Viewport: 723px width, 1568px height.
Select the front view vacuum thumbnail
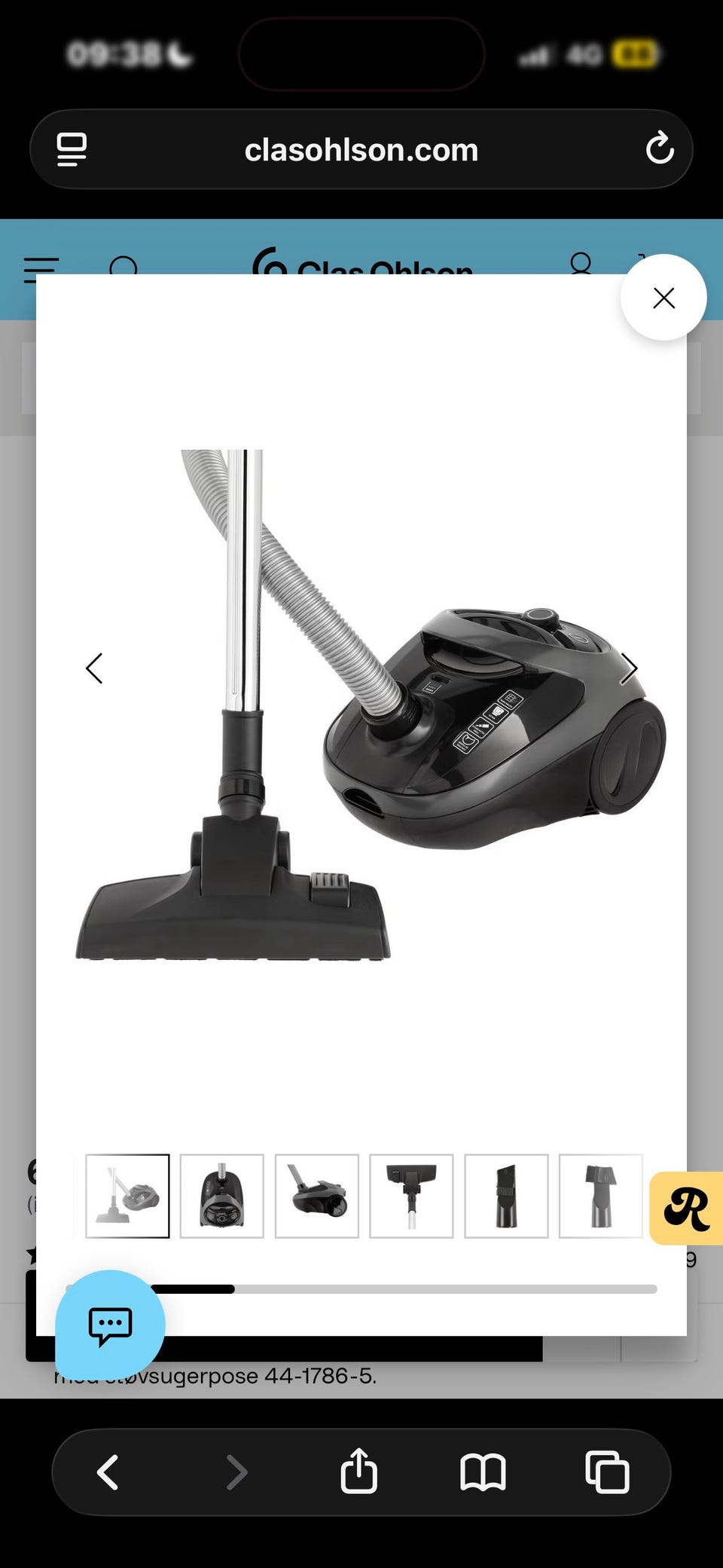pyautogui.click(x=222, y=1196)
